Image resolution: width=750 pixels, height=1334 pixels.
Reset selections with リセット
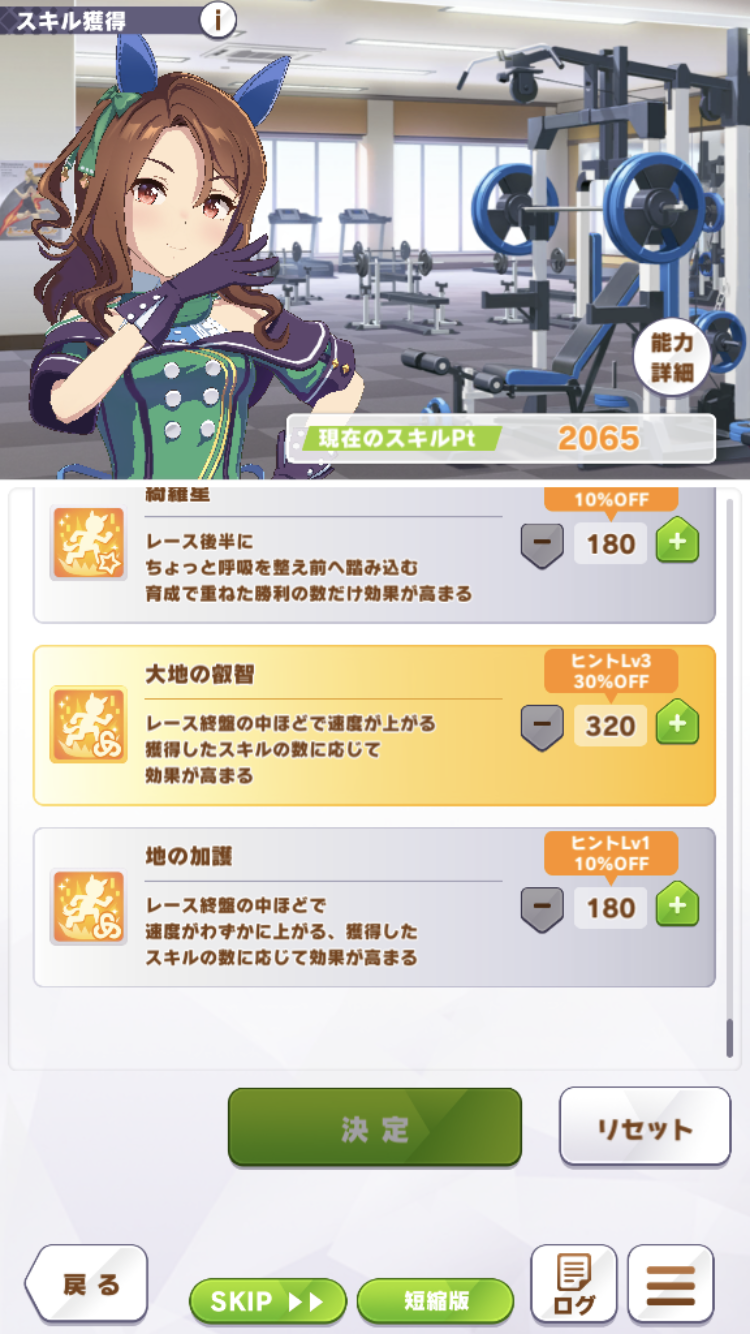pyautogui.click(x=645, y=1127)
